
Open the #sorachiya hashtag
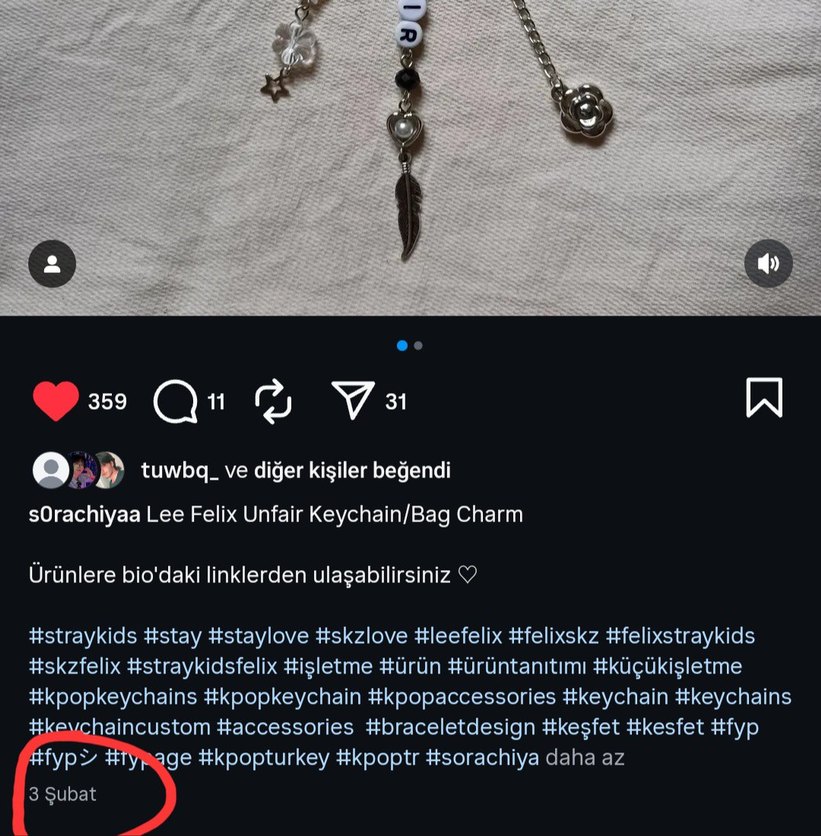[x=482, y=758]
